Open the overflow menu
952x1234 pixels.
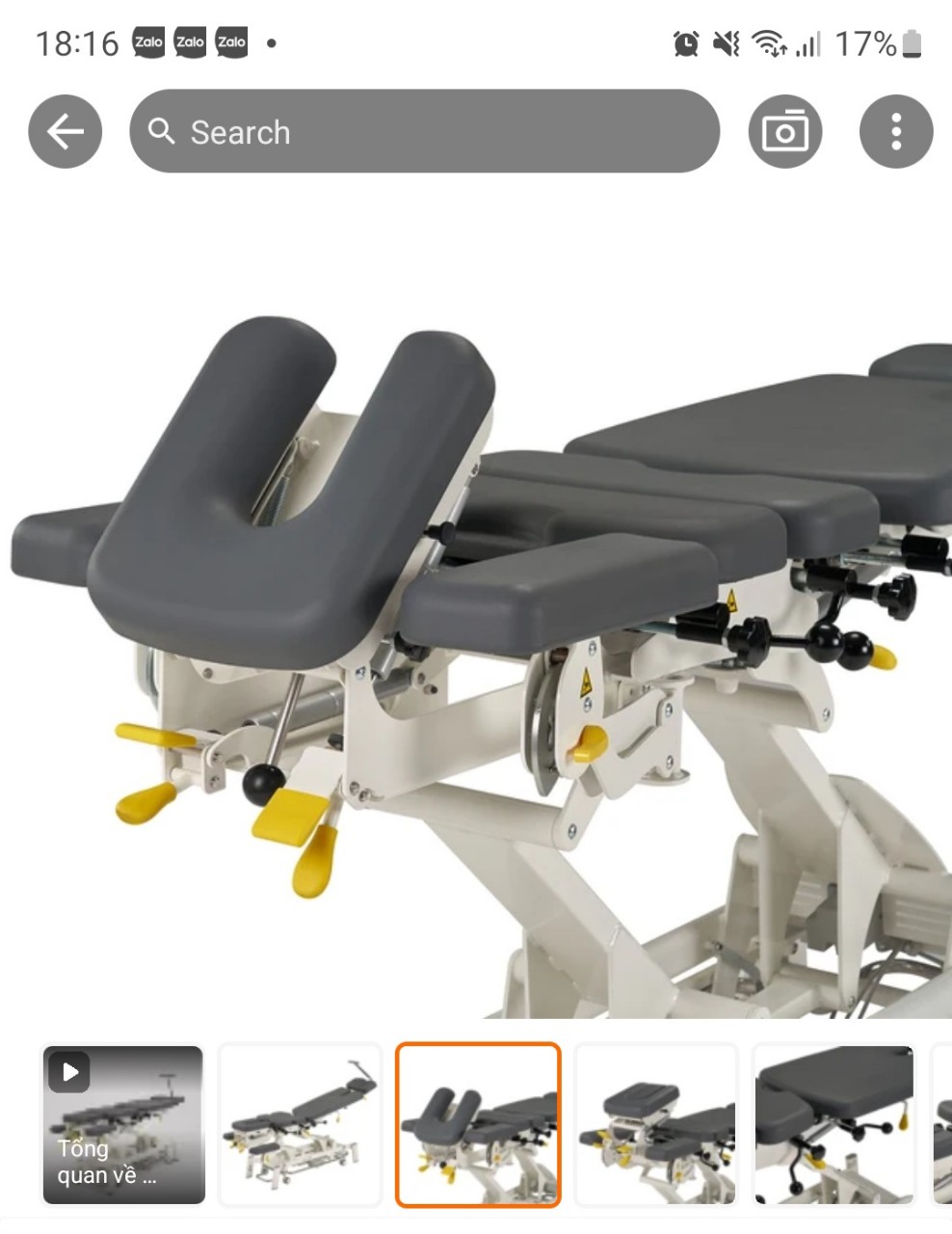pos(895,132)
